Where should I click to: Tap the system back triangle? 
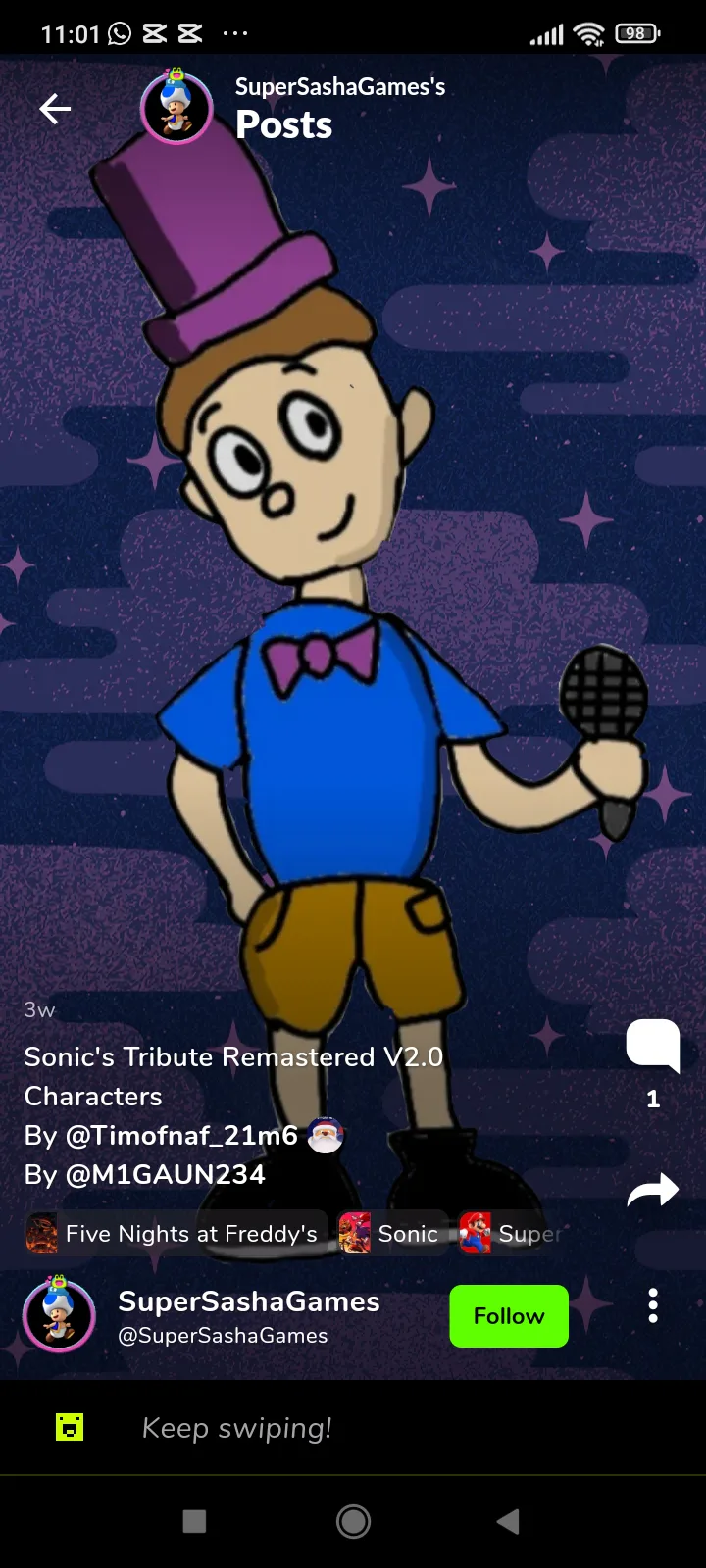[508, 1521]
